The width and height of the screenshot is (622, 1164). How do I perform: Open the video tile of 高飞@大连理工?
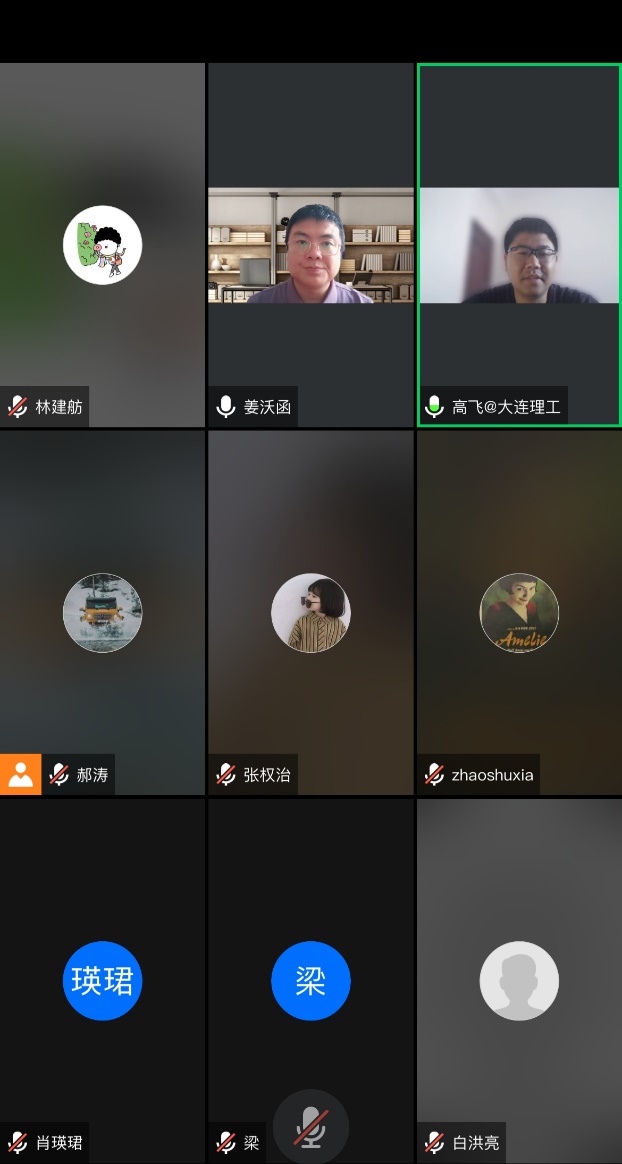click(x=519, y=245)
